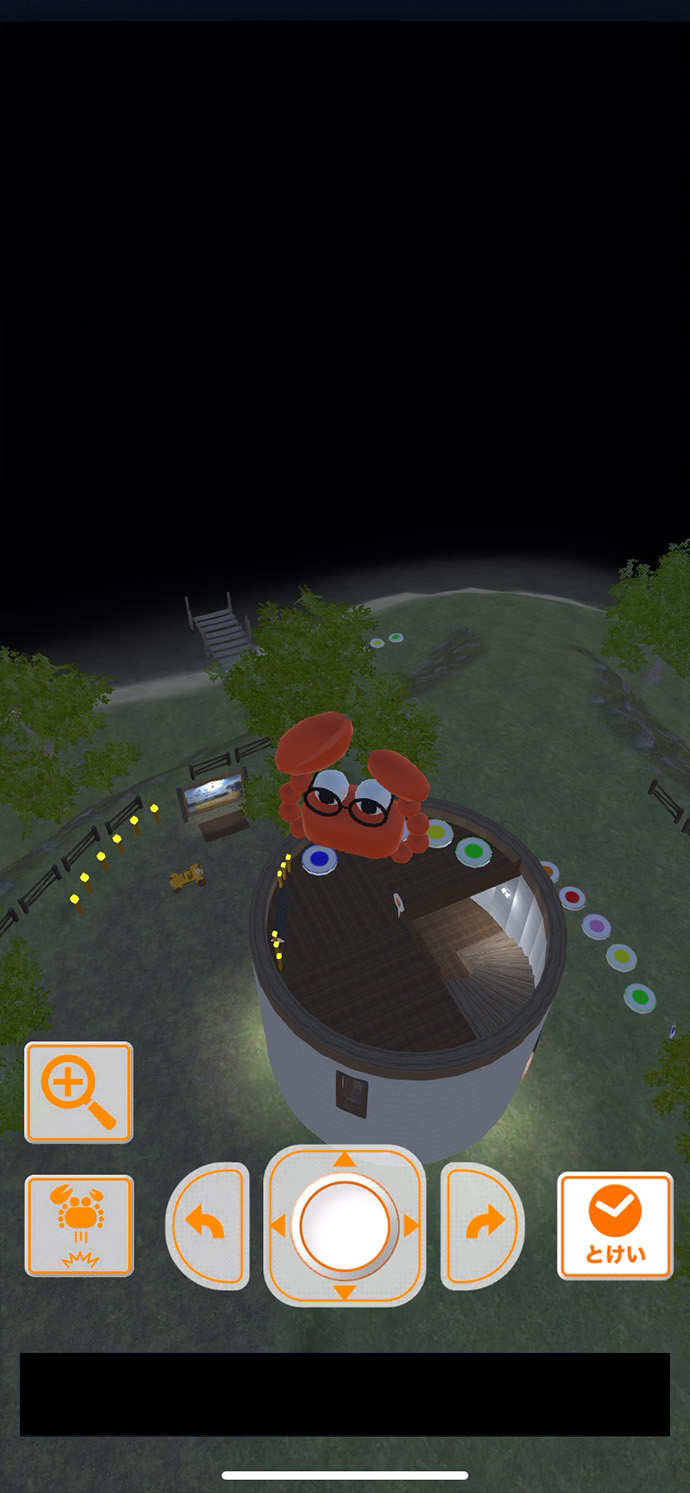Screen dimensions: 690x1493
Task: Tap the white joystick center knob
Action: (345, 1225)
